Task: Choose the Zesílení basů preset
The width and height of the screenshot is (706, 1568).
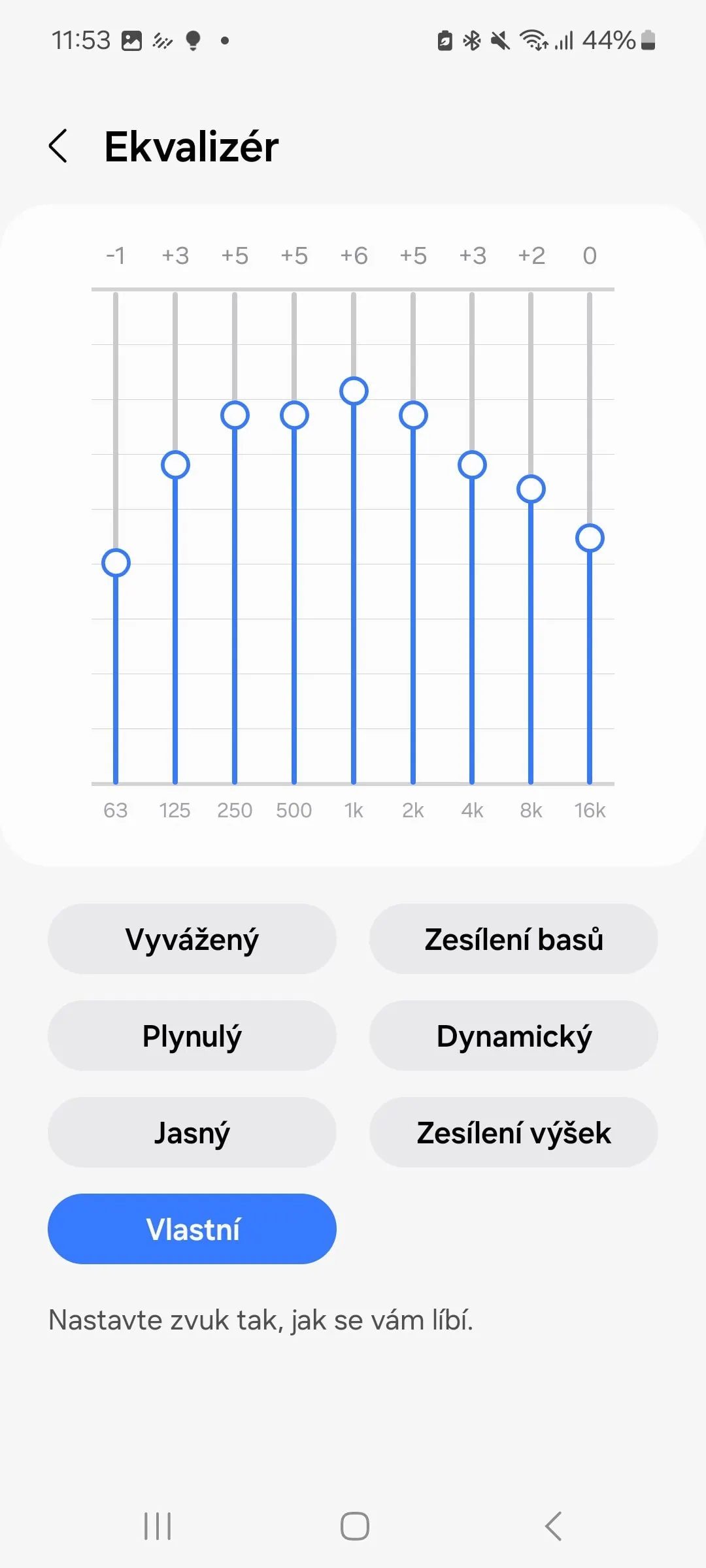Action: click(x=513, y=939)
